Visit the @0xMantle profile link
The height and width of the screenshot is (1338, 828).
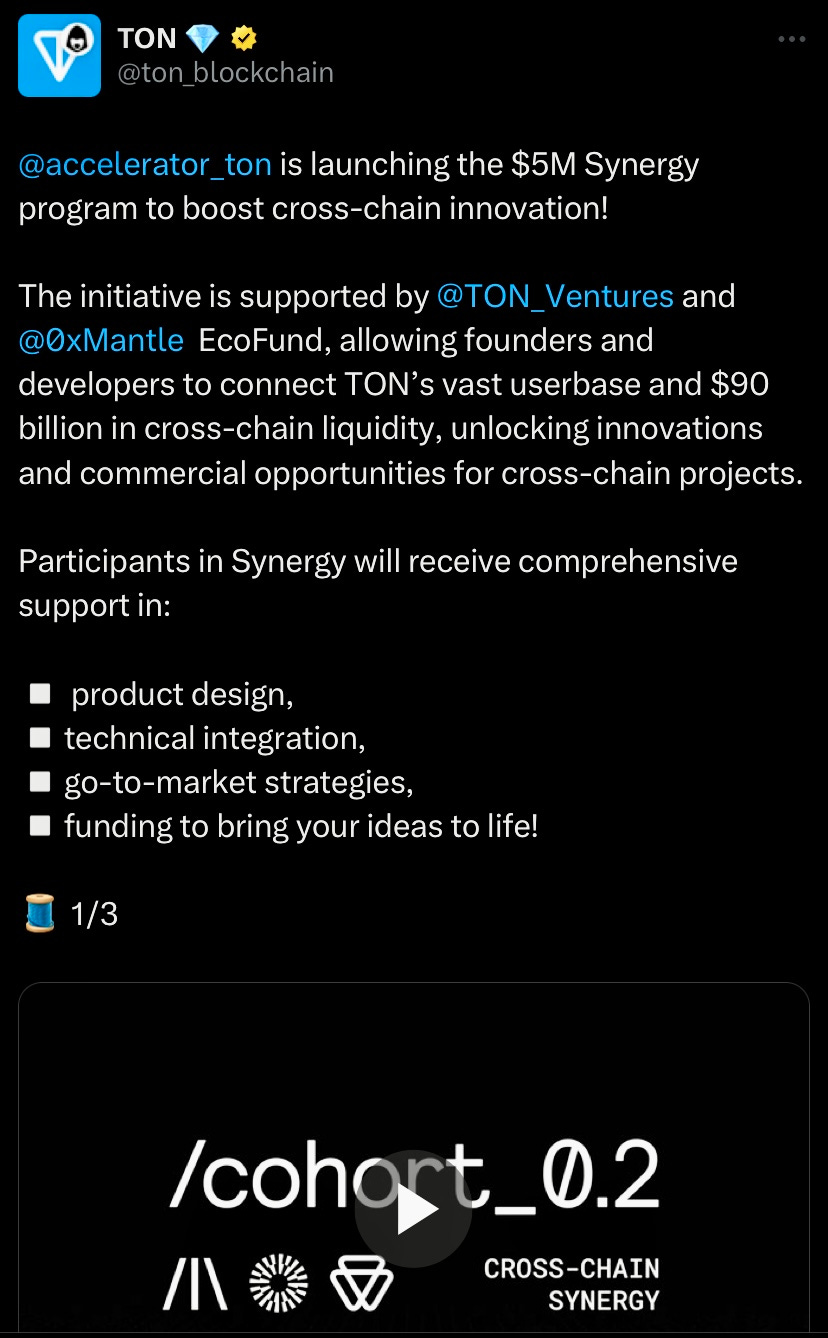[x=101, y=340]
